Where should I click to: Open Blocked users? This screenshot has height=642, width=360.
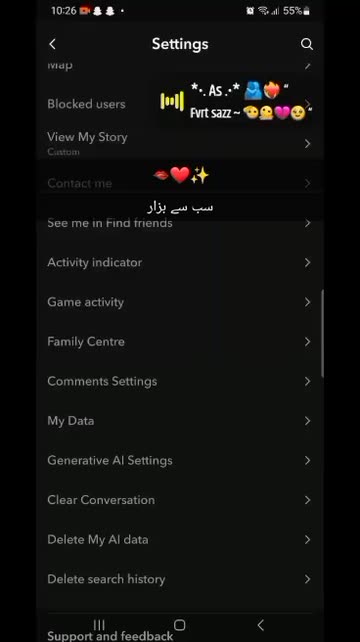[180, 104]
